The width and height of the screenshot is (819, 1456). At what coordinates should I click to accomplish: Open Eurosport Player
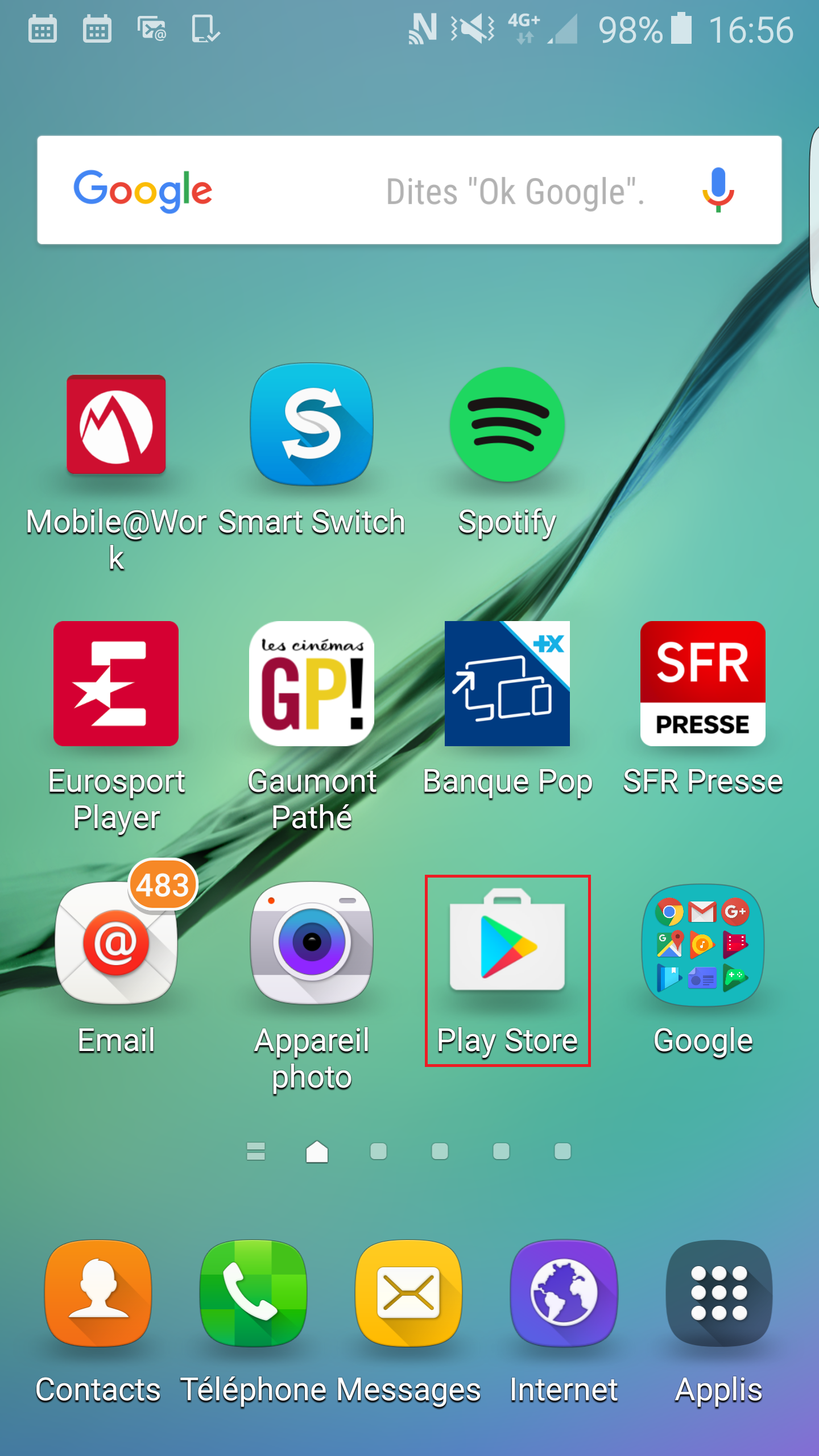(x=116, y=684)
